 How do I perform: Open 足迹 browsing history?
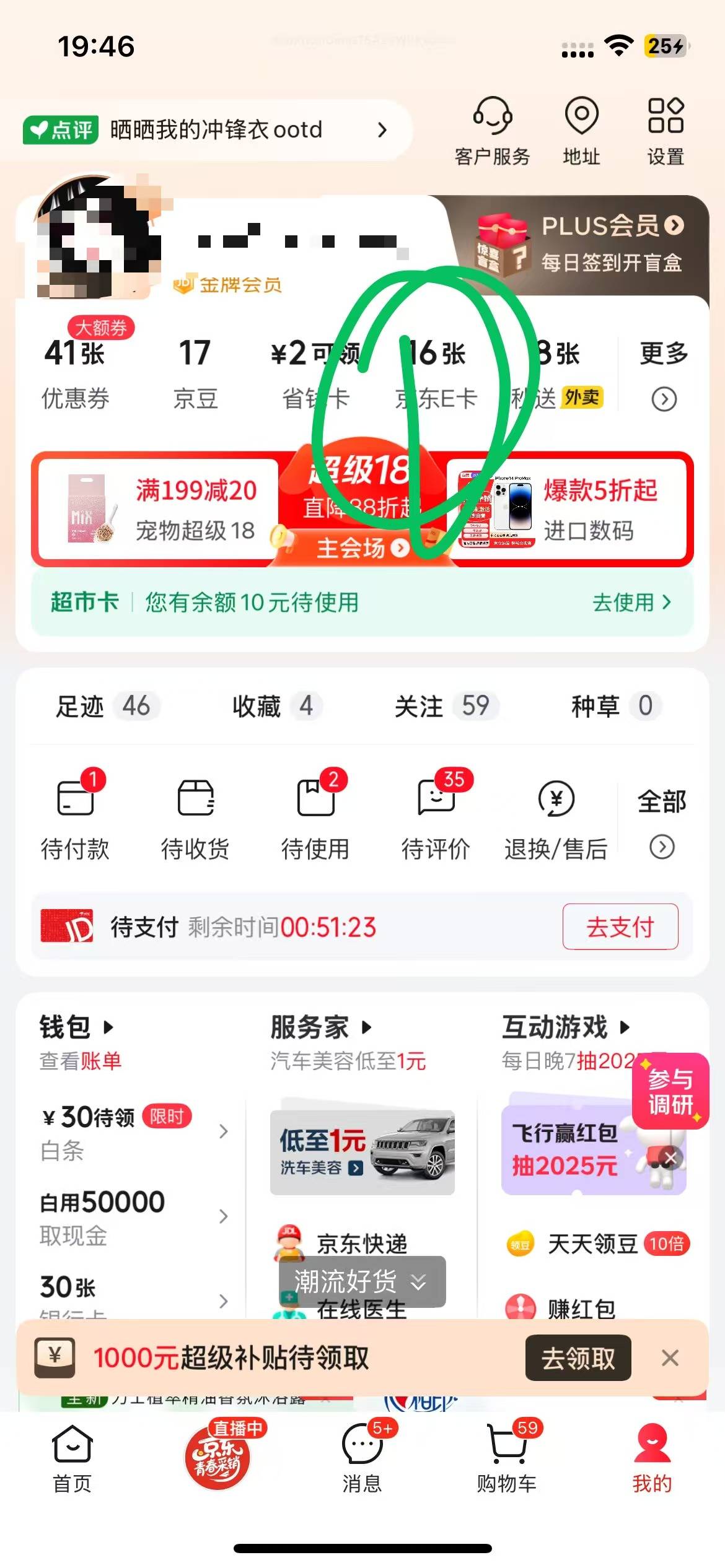(x=103, y=706)
